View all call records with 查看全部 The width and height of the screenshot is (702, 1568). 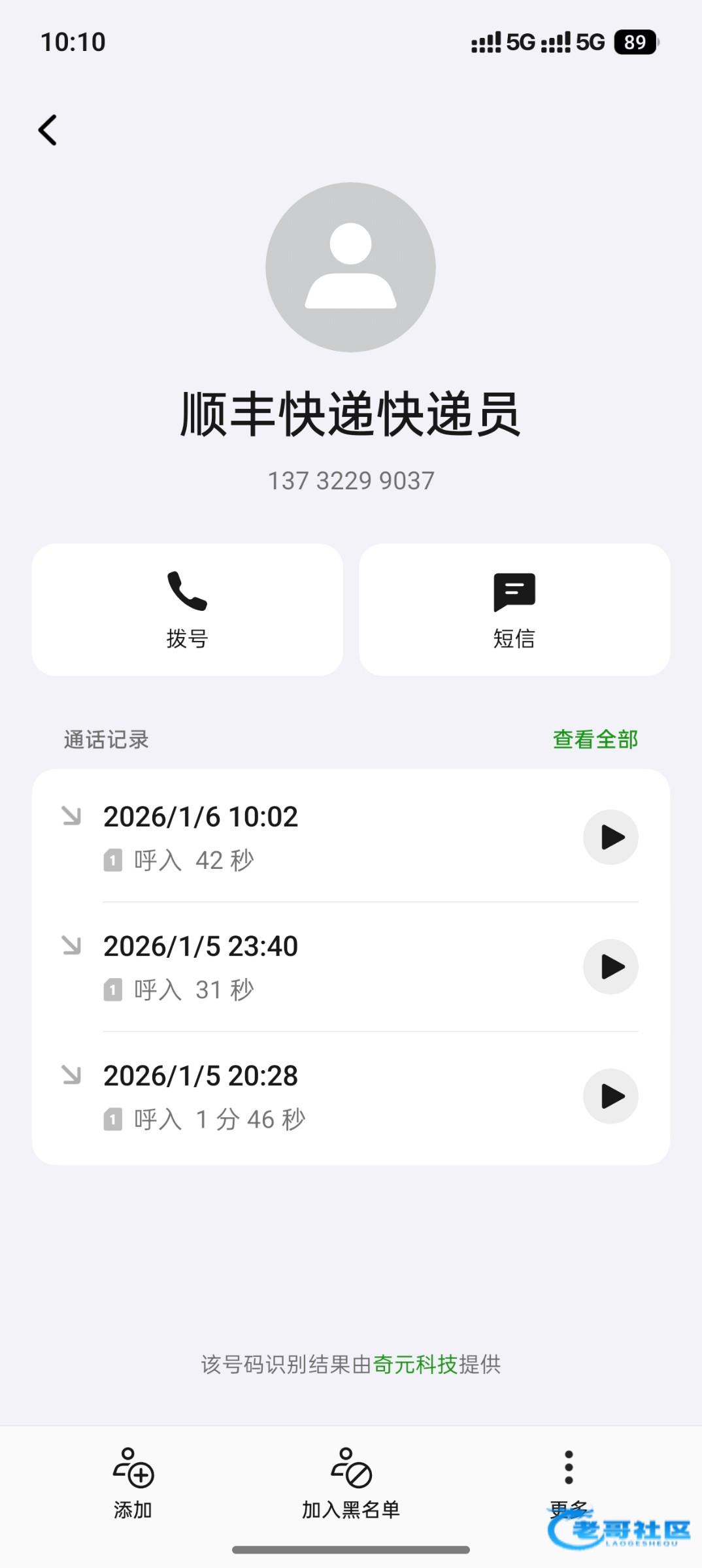tap(595, 740)
